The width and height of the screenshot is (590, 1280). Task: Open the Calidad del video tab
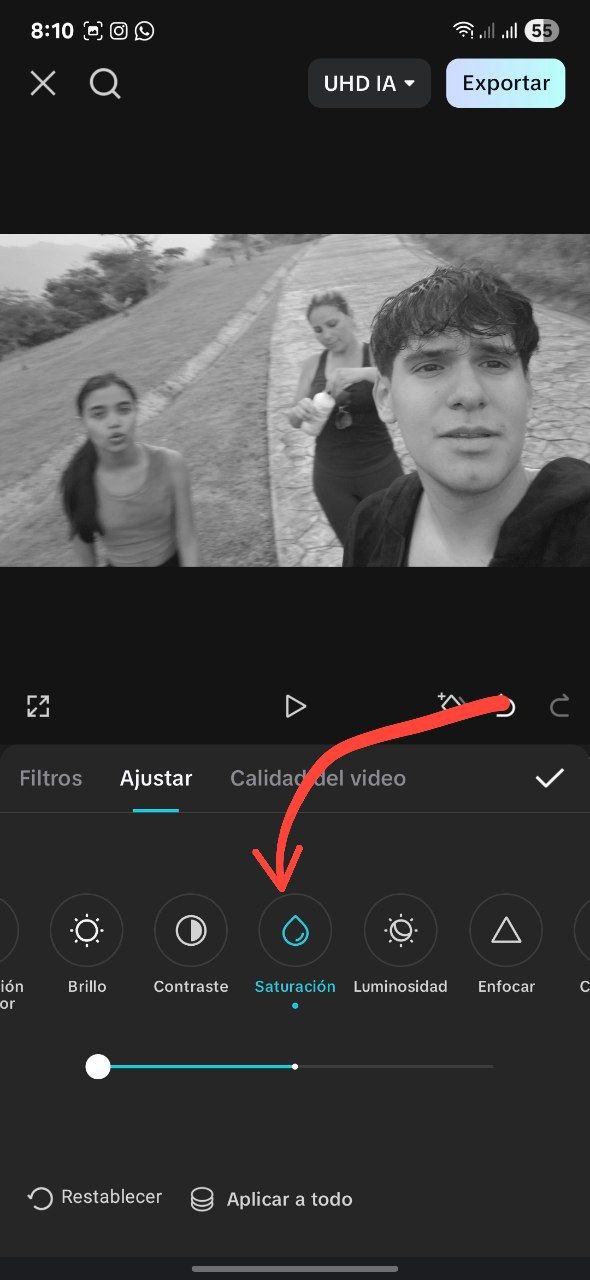tap(318, 778)
